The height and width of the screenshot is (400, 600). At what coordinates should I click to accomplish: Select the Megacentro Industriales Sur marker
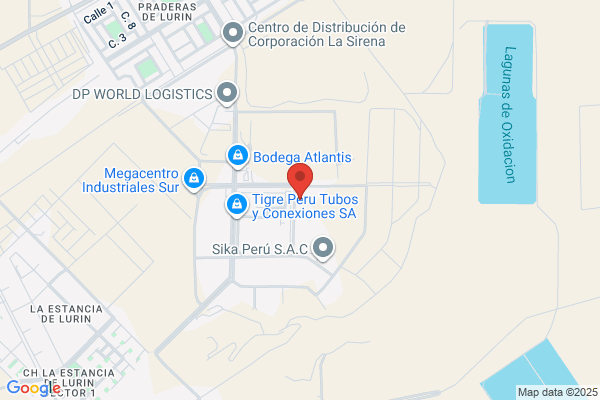pyautogui.click(x=194, y=179)
